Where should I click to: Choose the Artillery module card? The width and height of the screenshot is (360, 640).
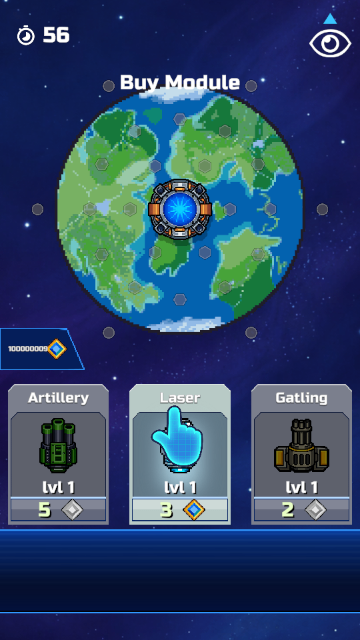(x=58, y=454)
